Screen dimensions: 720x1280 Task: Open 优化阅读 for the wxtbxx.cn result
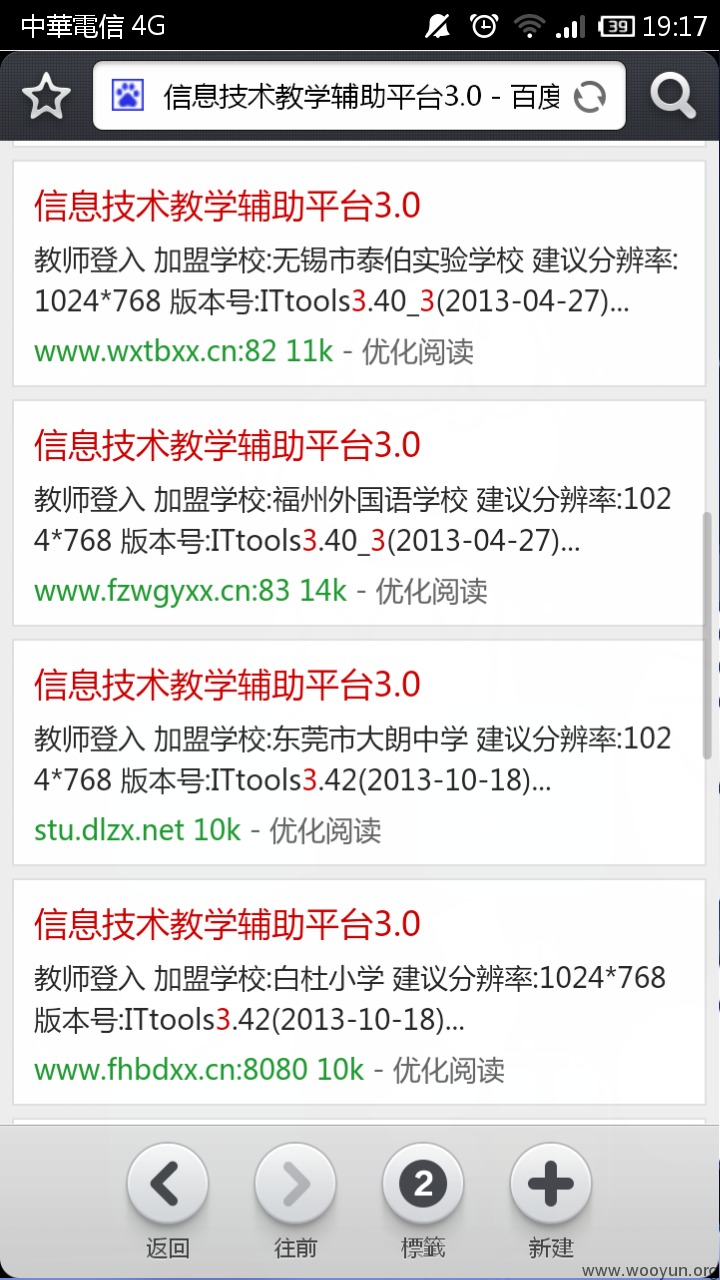click(x=418, y=351)
